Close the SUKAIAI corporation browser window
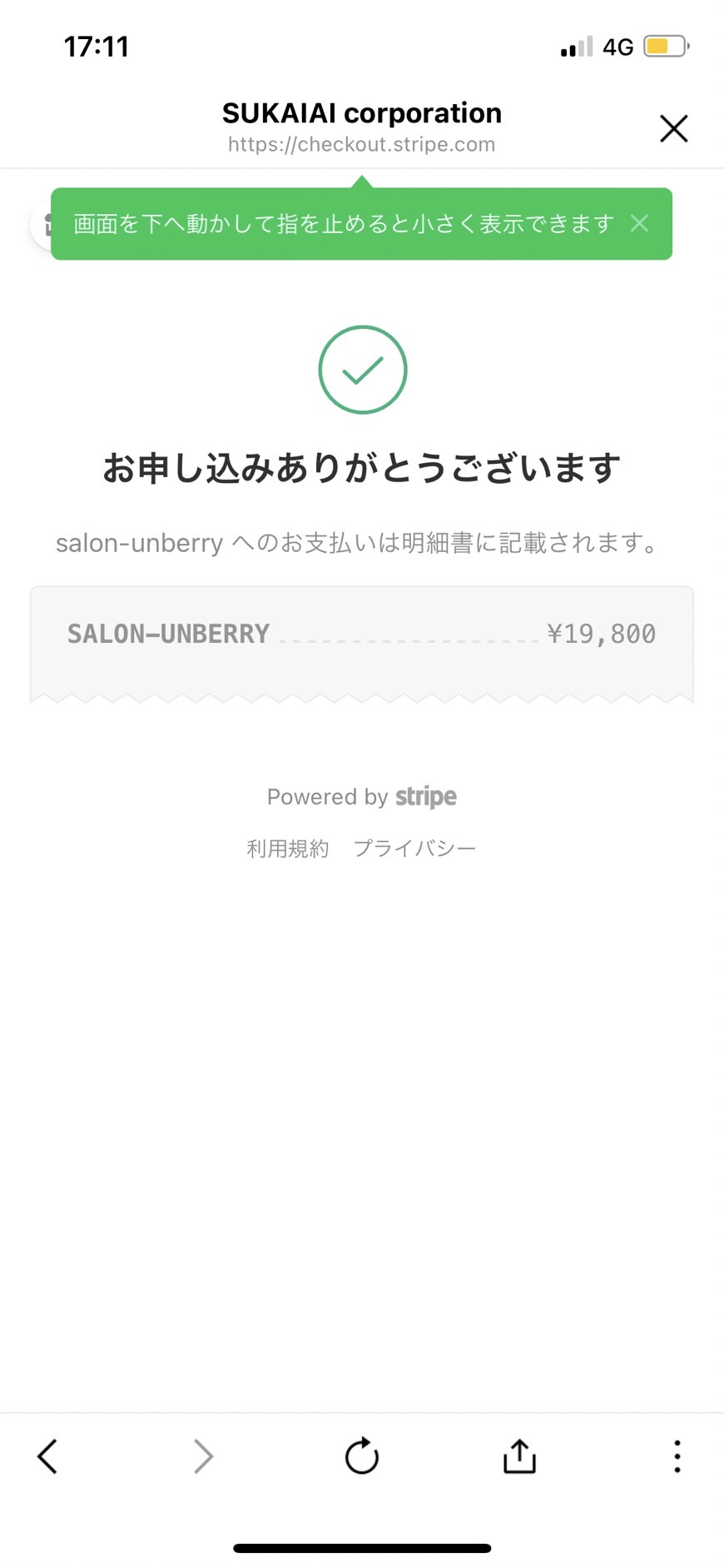Screen dimensions: 724x1568 tap(673, 129)
